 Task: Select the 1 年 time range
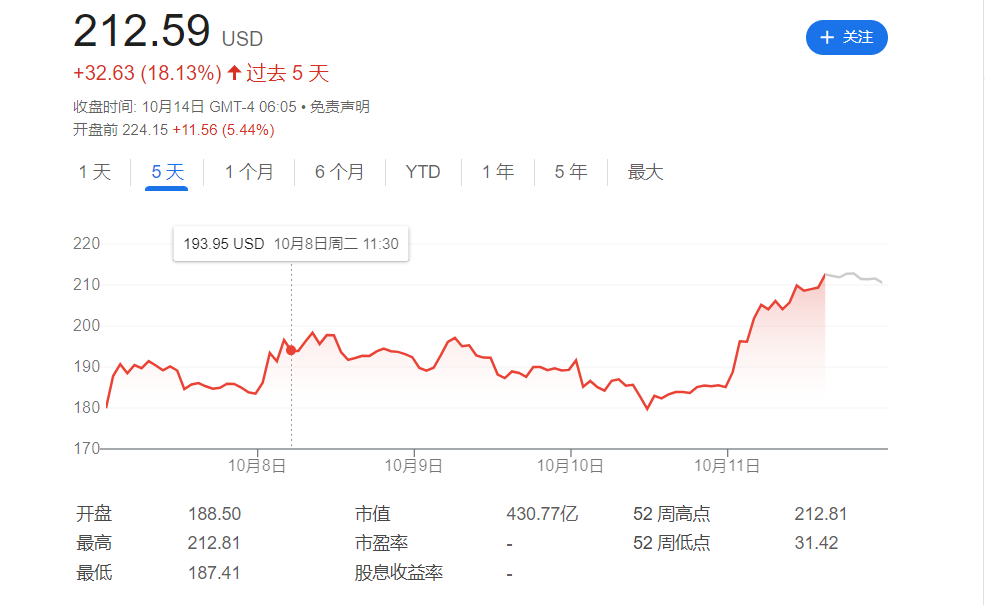pyautogui.click(x=498, y=172)
